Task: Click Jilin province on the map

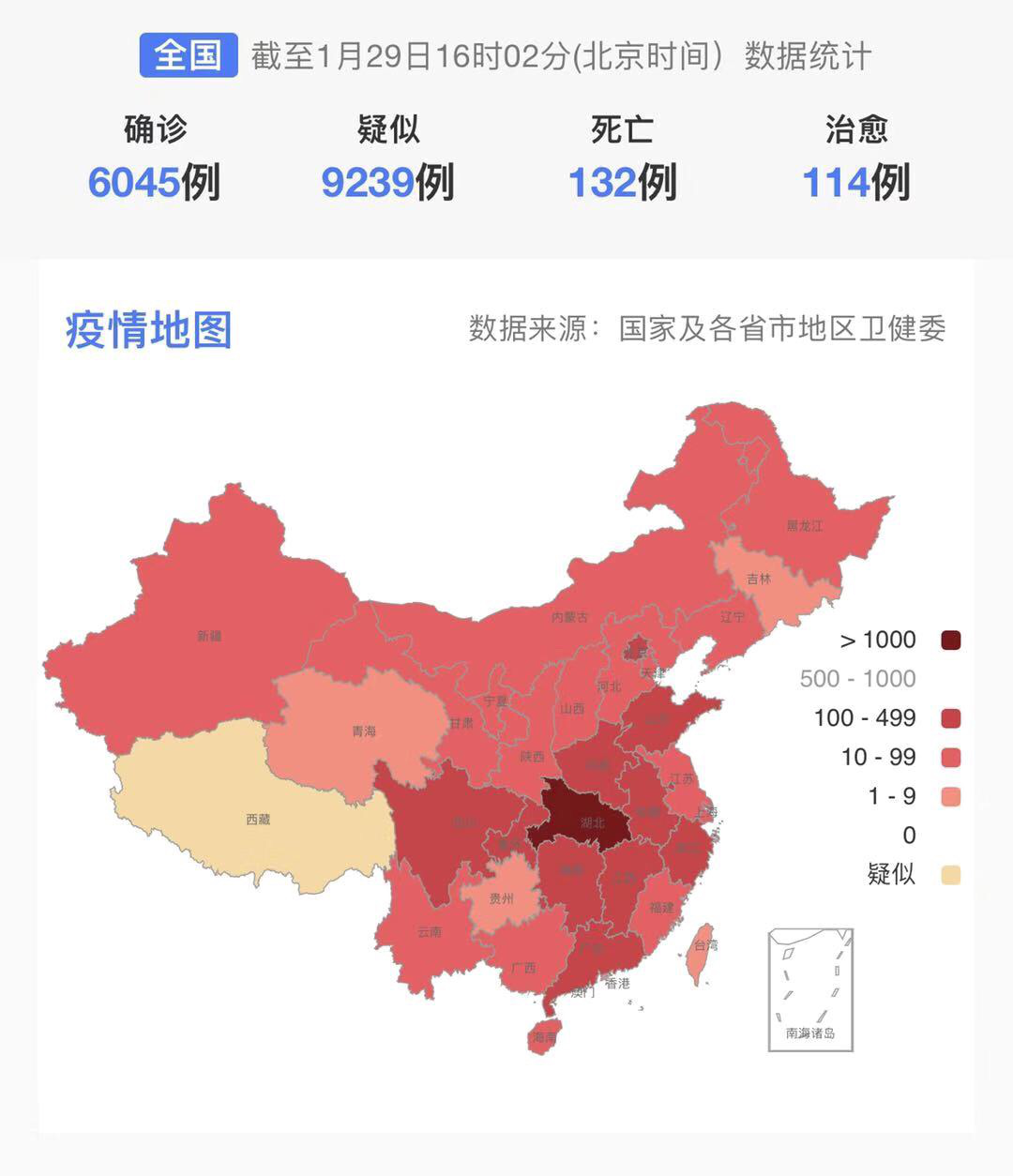Action: pyautogui.click(x=760, y=580)
